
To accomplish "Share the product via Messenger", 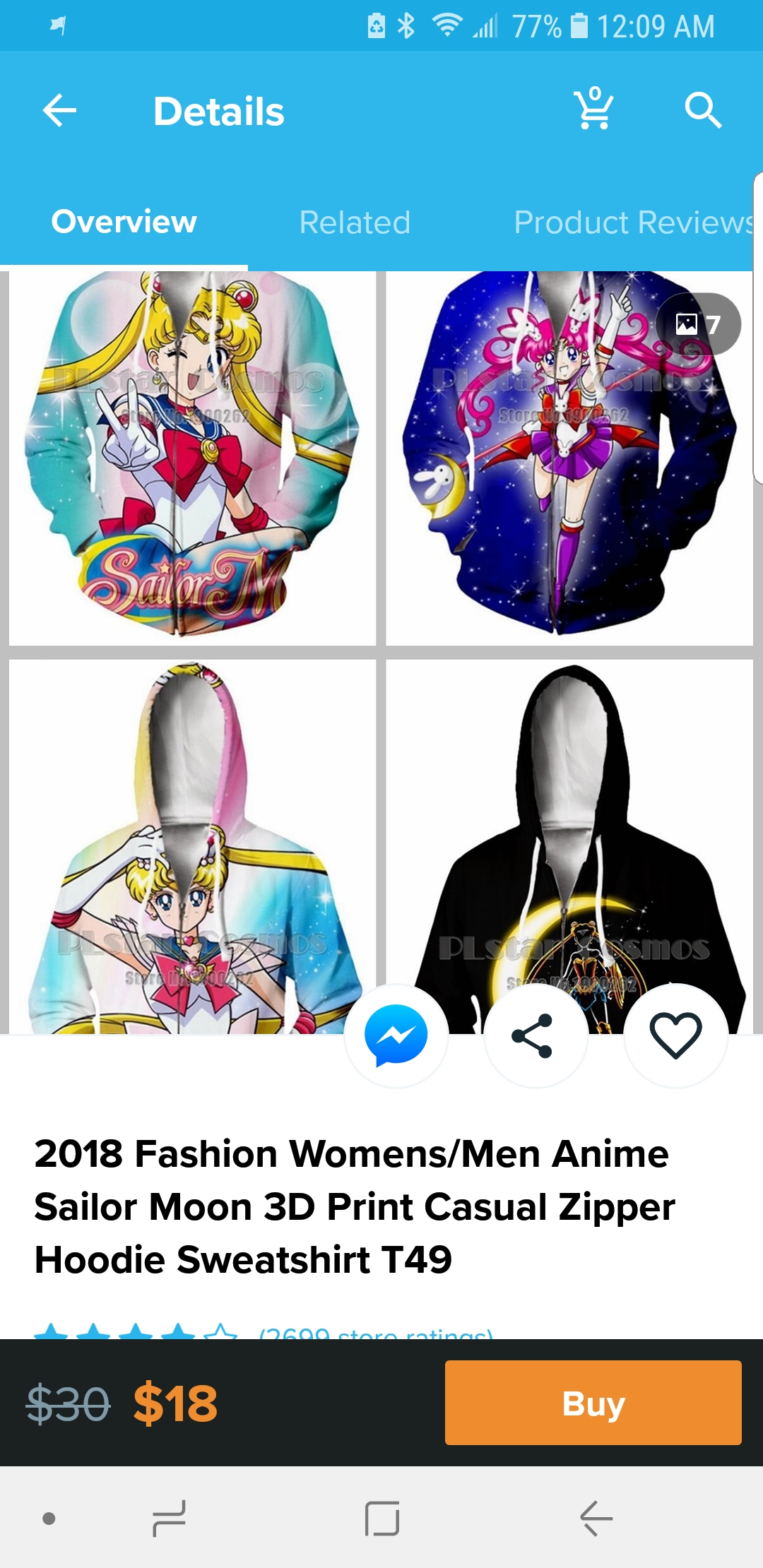I will coord(396,1035).
